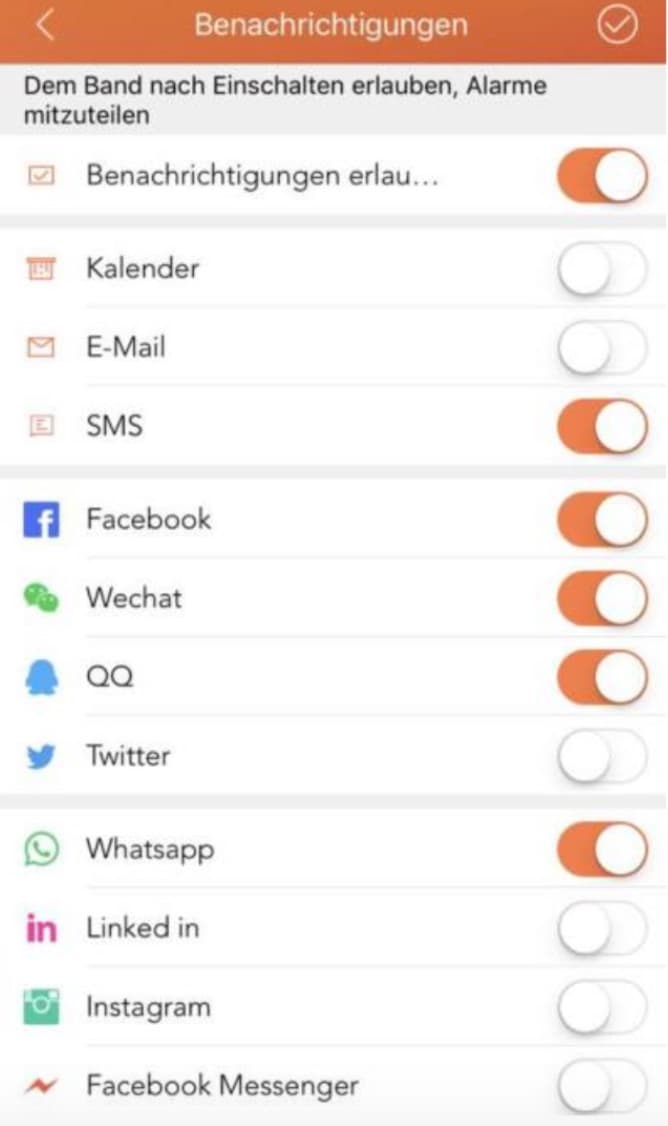Enable Kalender notifications
The height and width of the screenshot is (1126, 668).
602,269
